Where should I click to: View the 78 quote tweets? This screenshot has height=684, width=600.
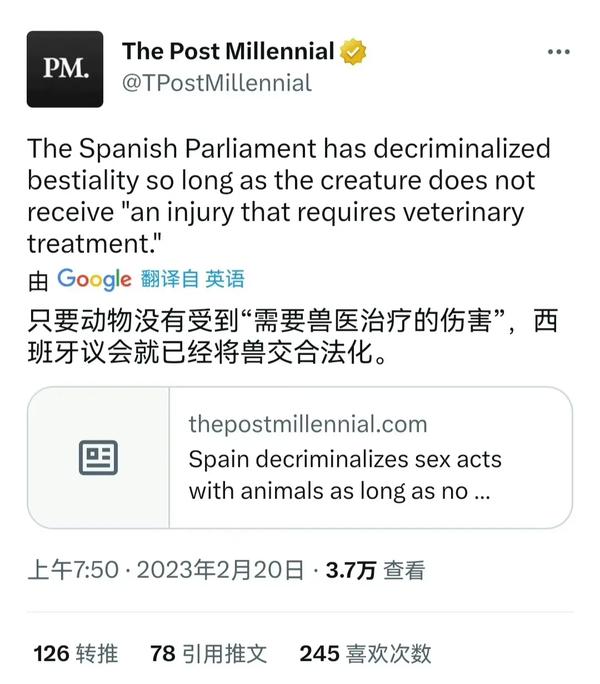(208, 653)
